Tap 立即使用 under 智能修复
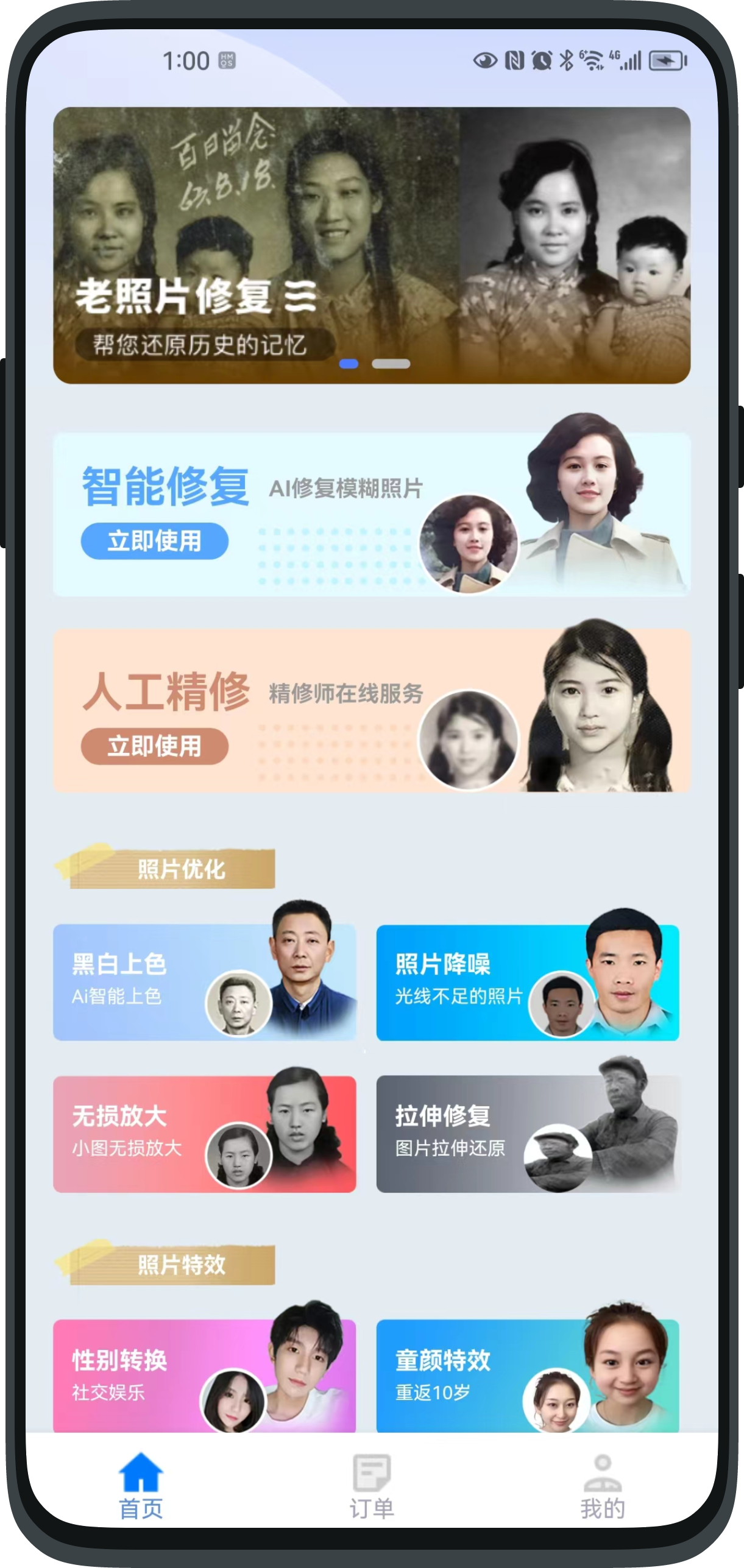 pos(155,541)
